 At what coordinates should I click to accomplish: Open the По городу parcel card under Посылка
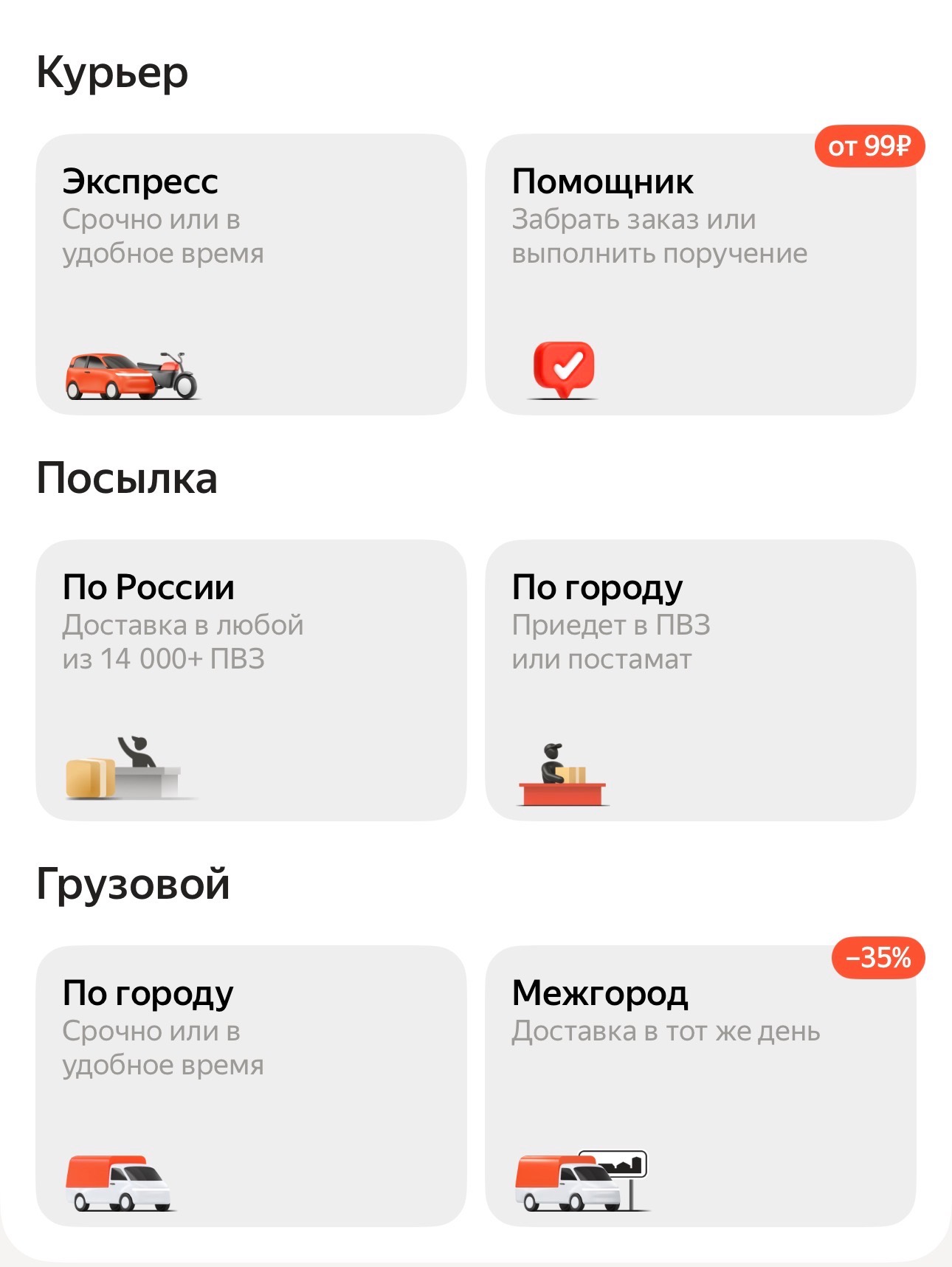coord(700,680)
